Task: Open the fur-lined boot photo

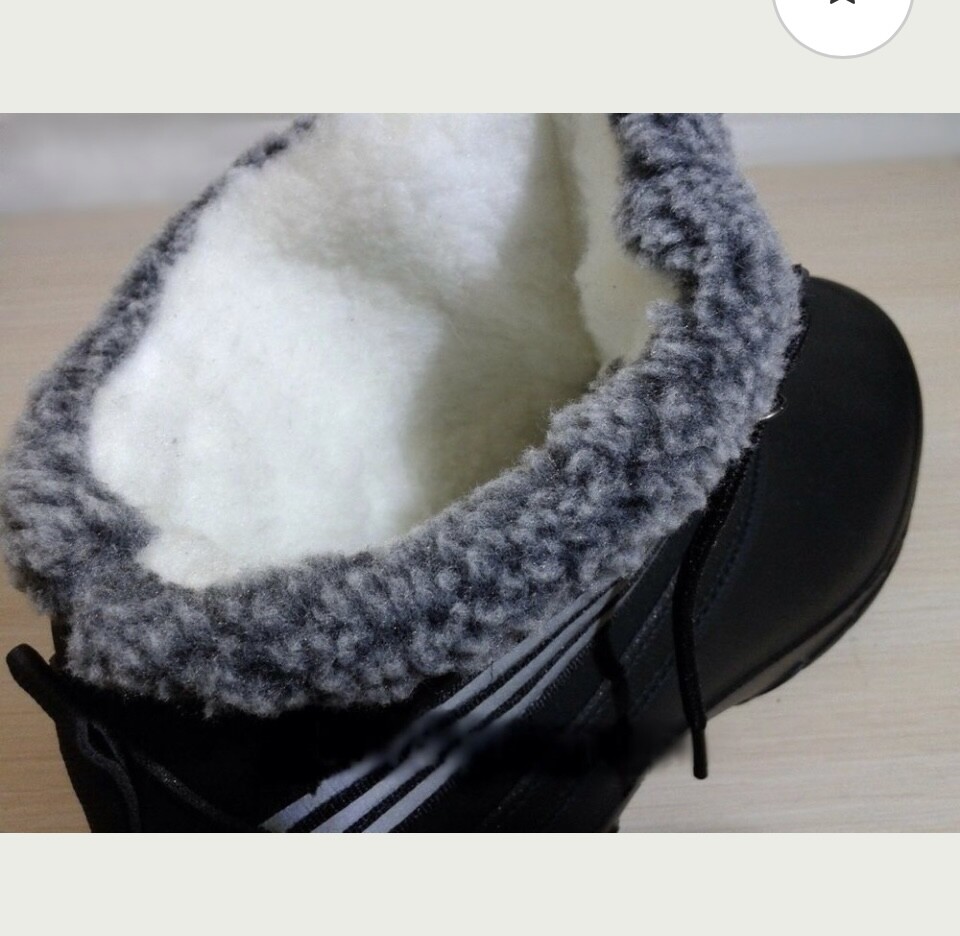Action: click(480, 472)
